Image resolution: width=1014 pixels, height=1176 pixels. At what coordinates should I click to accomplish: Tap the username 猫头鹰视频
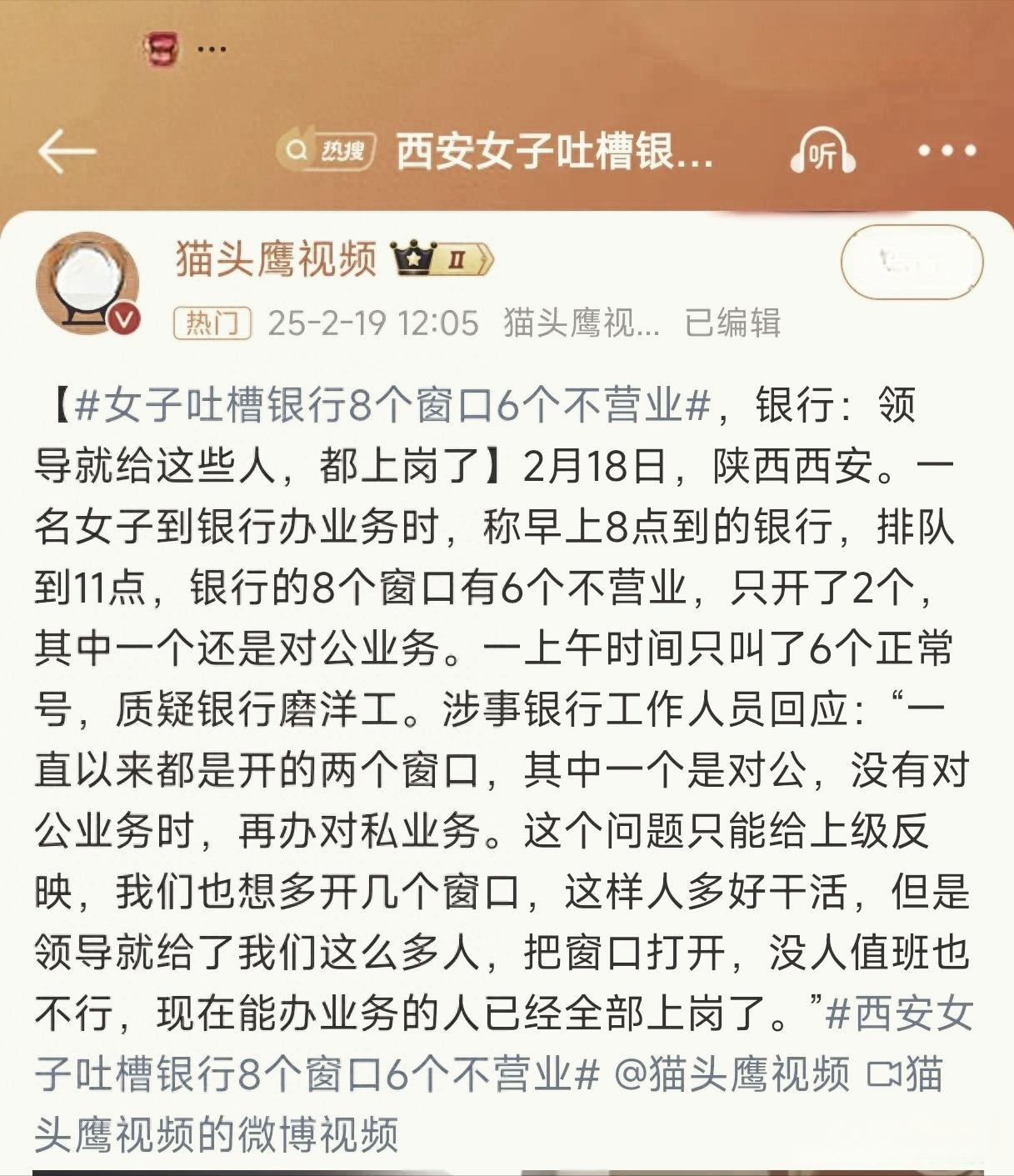(x=276, y=259)
